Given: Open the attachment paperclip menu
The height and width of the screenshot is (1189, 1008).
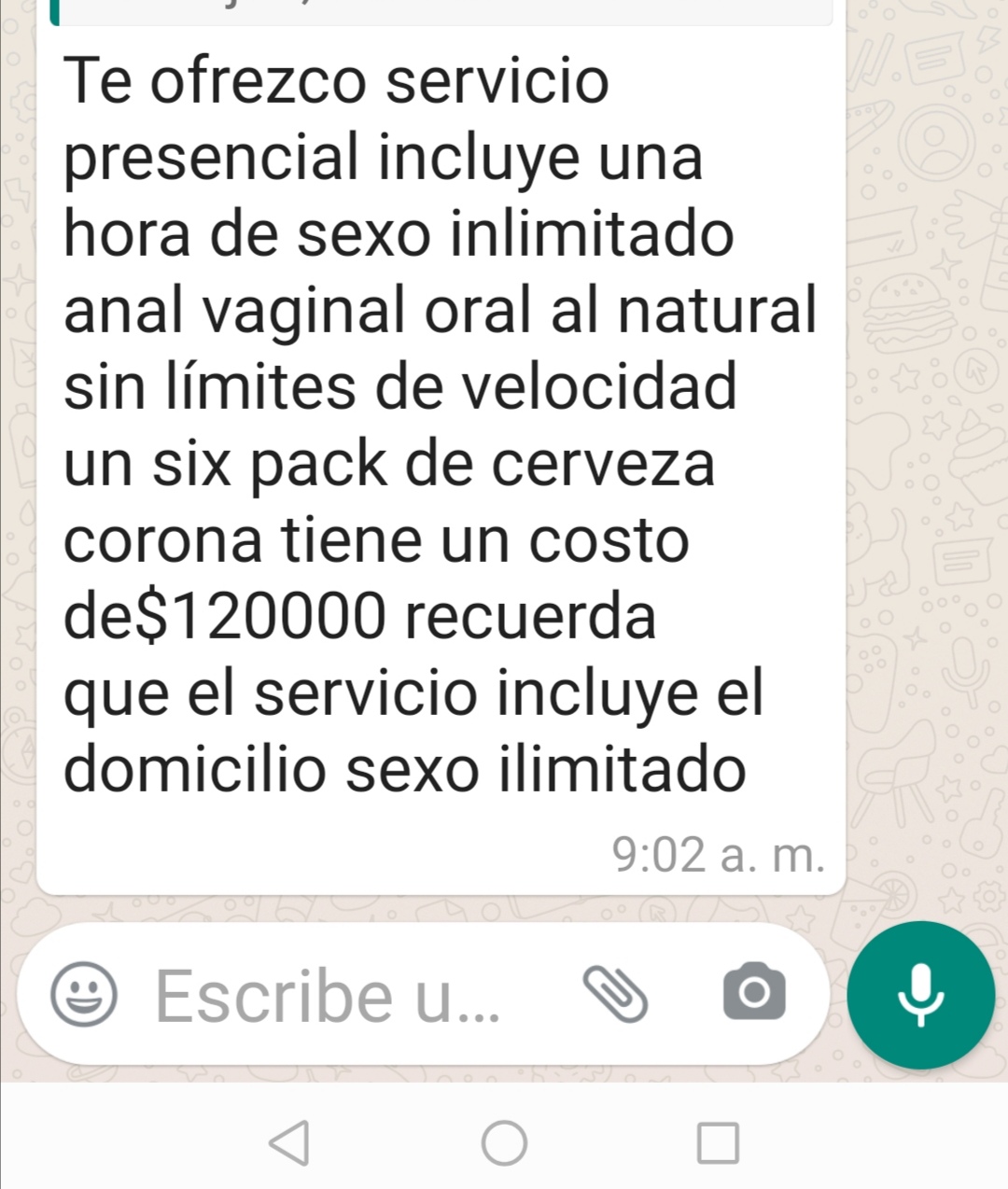Looking at the screenshot, I should (x=615, y=994).
